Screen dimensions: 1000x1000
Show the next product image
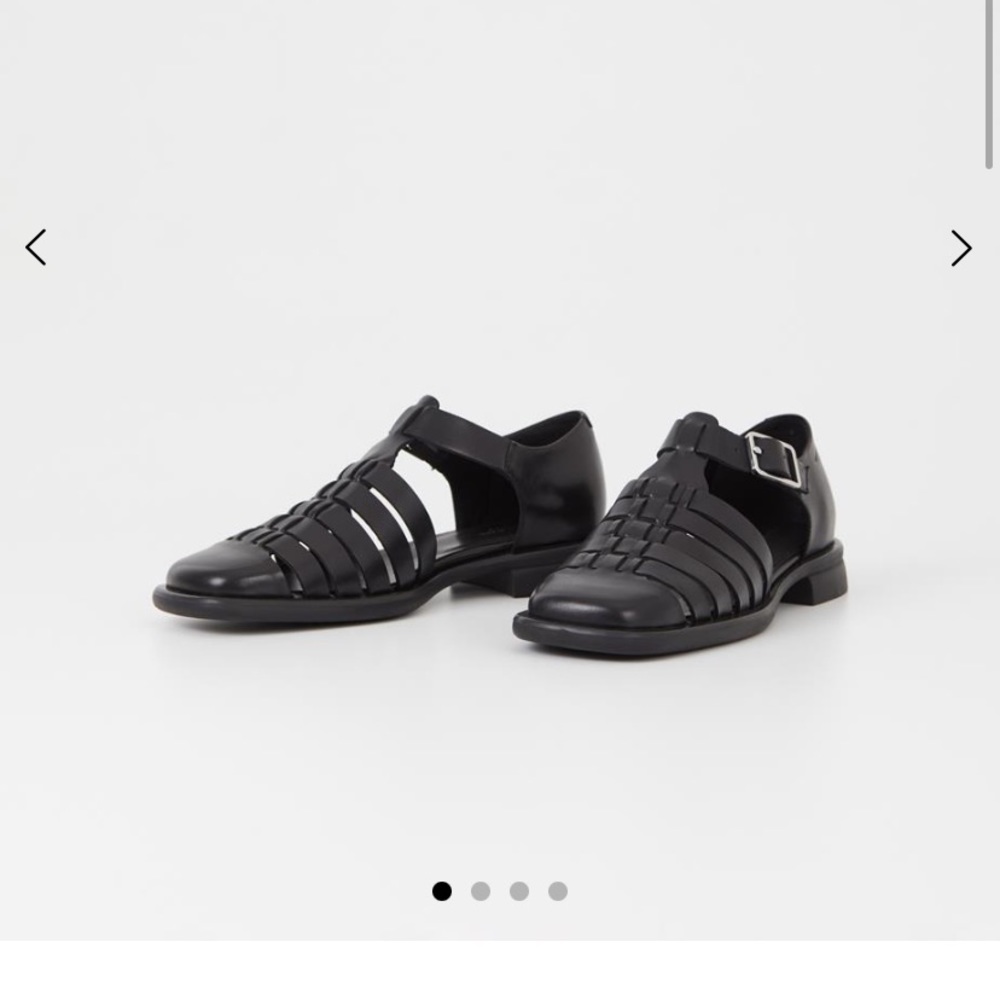click(x=960, y=248)
